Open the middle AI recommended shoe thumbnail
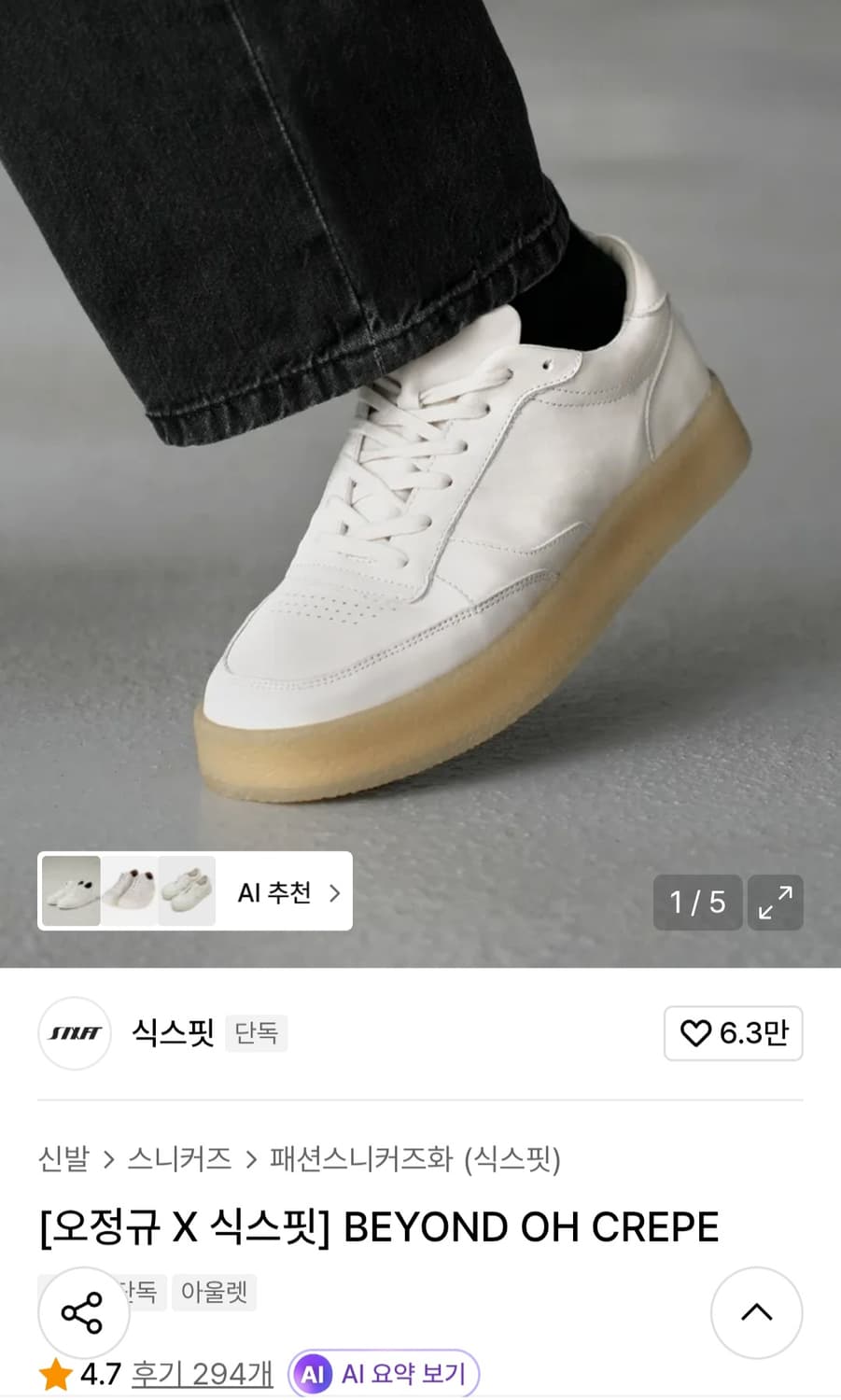The width and height of the screenshot is (841, 1400). (131, 891)
